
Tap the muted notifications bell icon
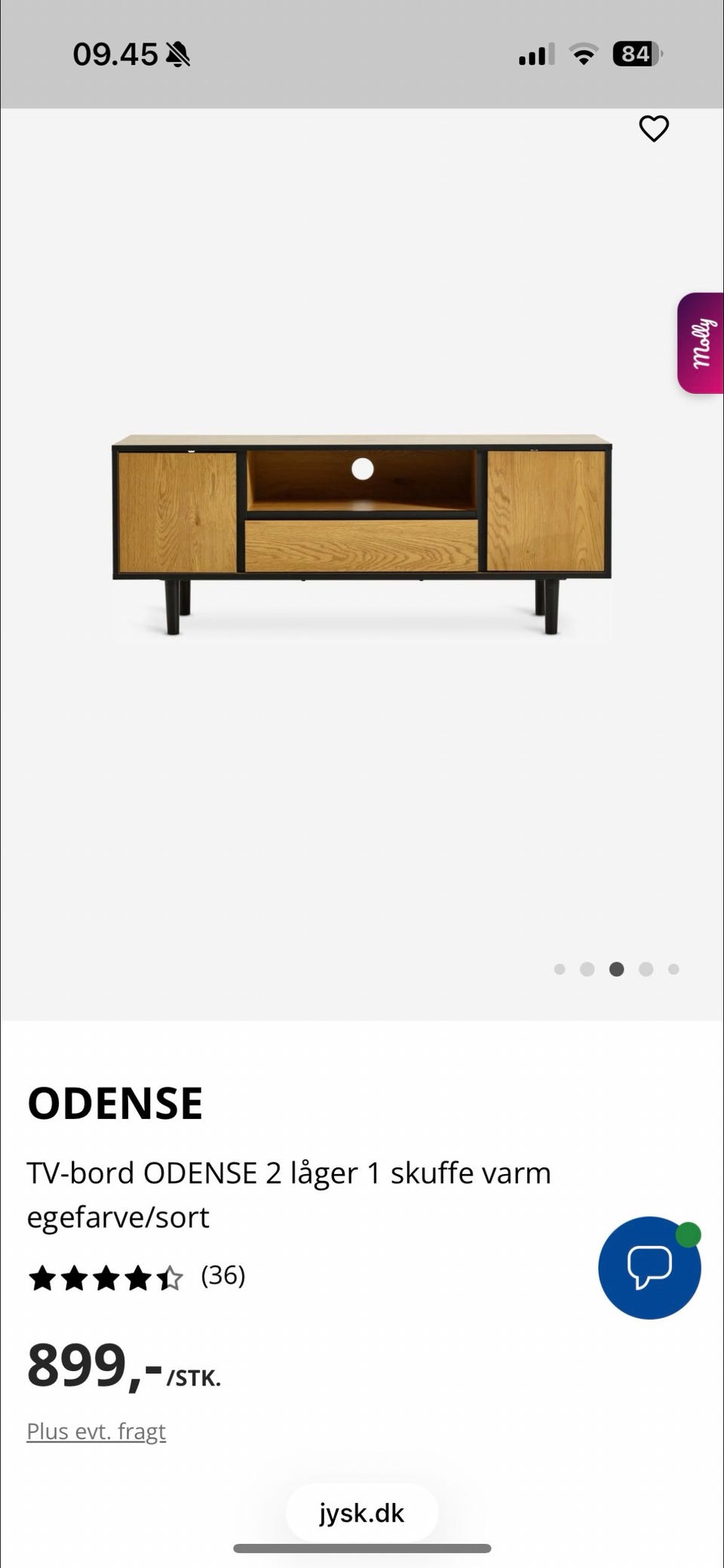(178, 54)
